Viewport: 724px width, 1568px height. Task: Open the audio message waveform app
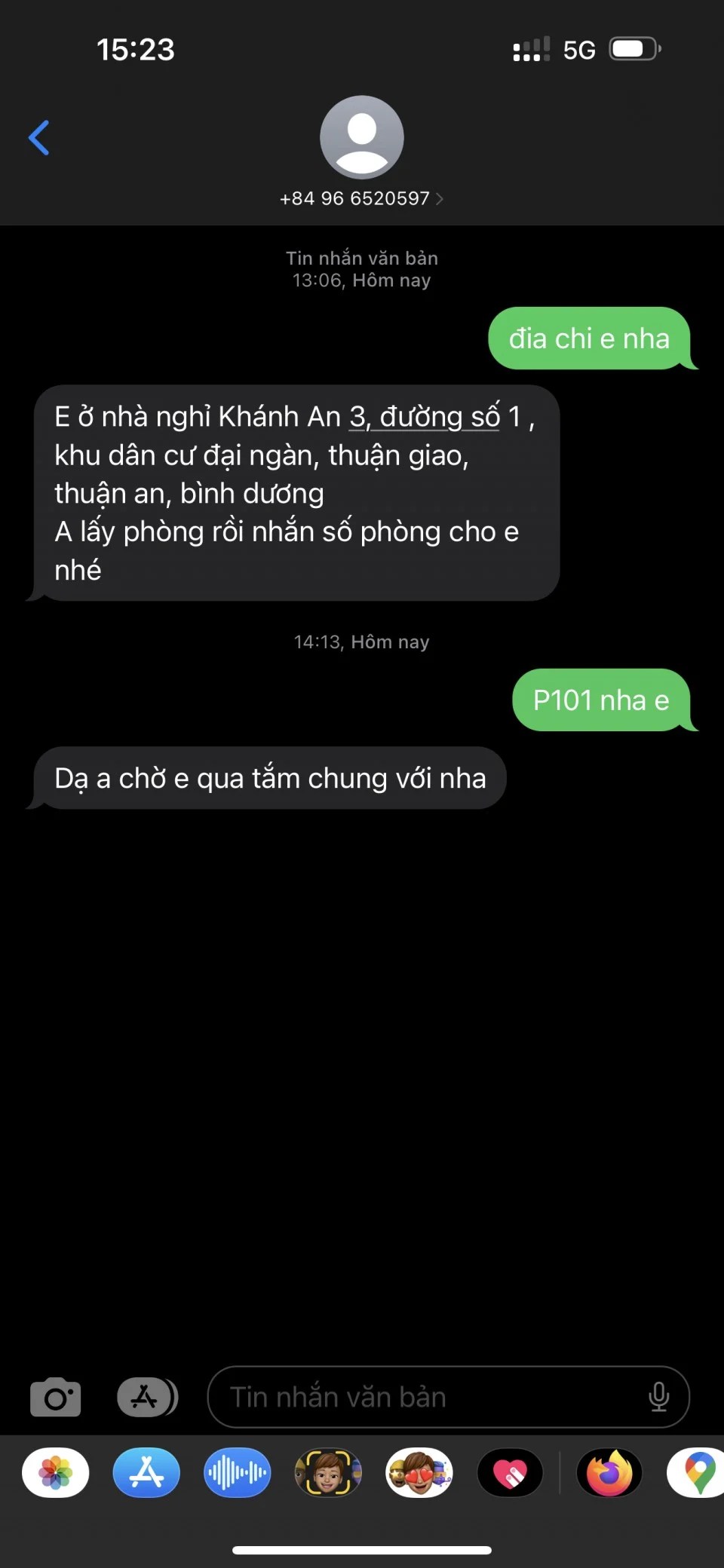coord(237,1472)
